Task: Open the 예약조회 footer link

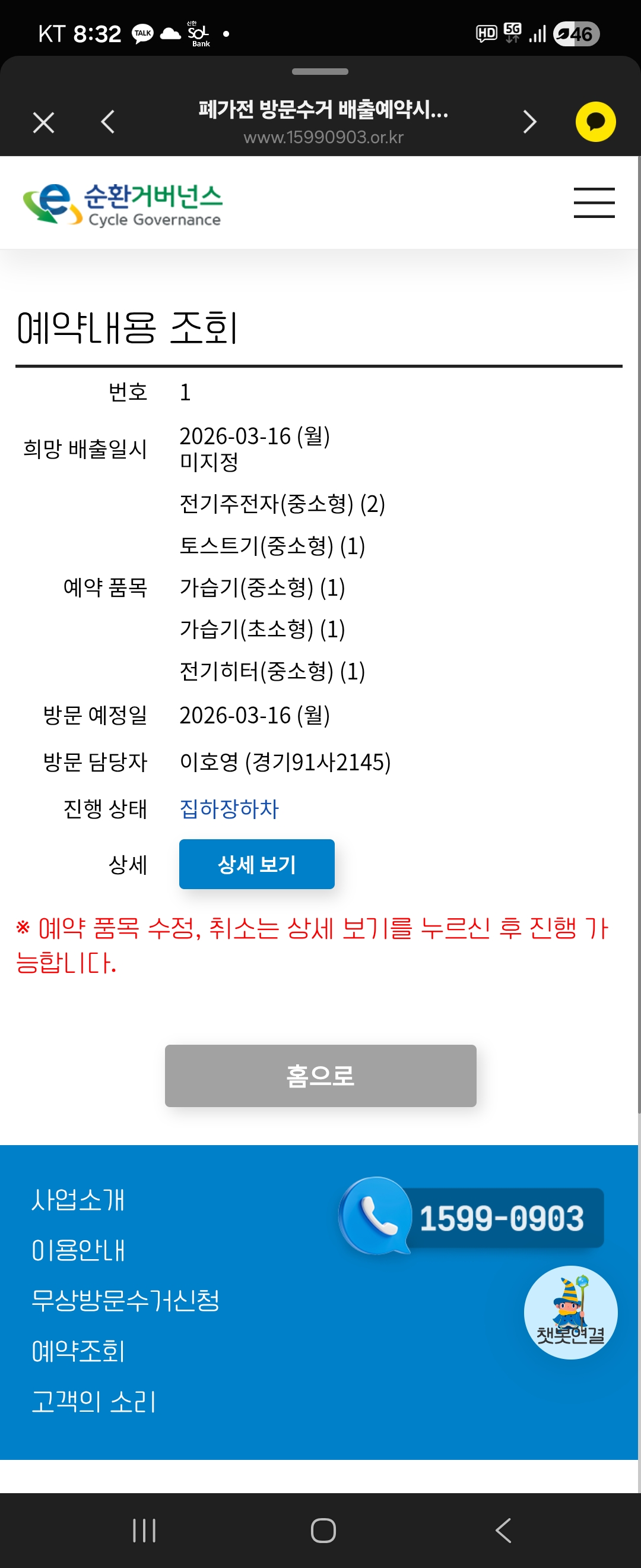Action: click(x=78, y=1351)
